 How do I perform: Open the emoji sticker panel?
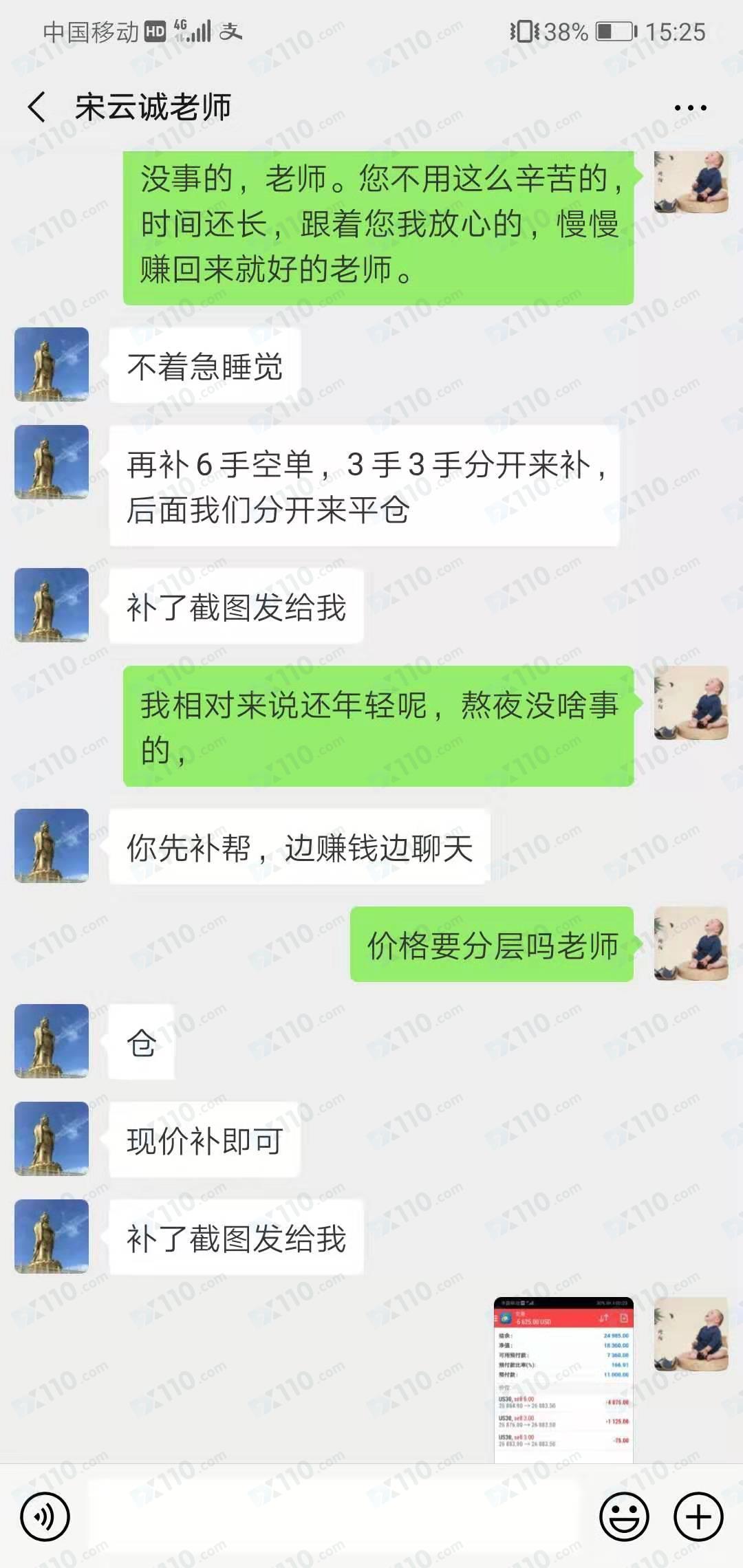click(624, 1516)
